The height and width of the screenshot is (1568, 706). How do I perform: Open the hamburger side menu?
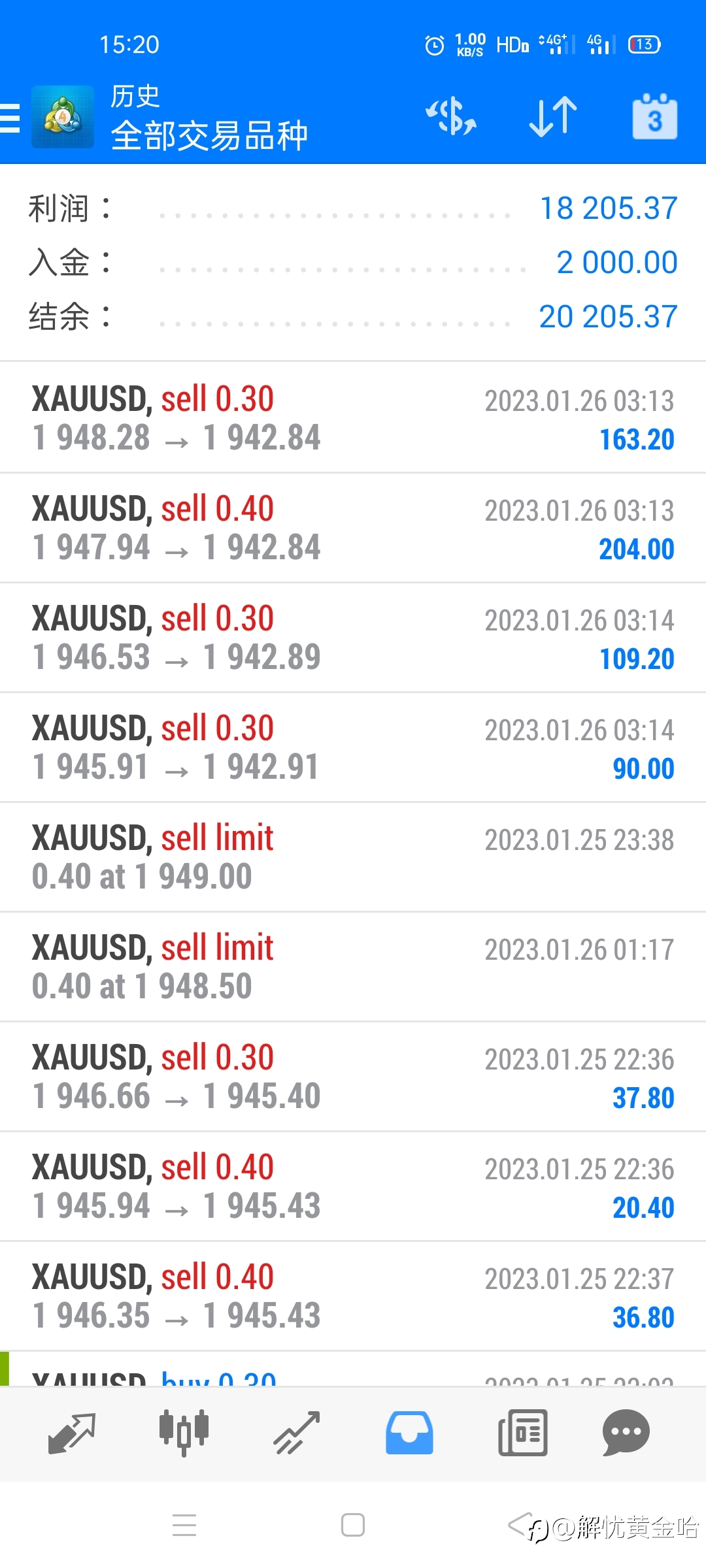(10, 118)
